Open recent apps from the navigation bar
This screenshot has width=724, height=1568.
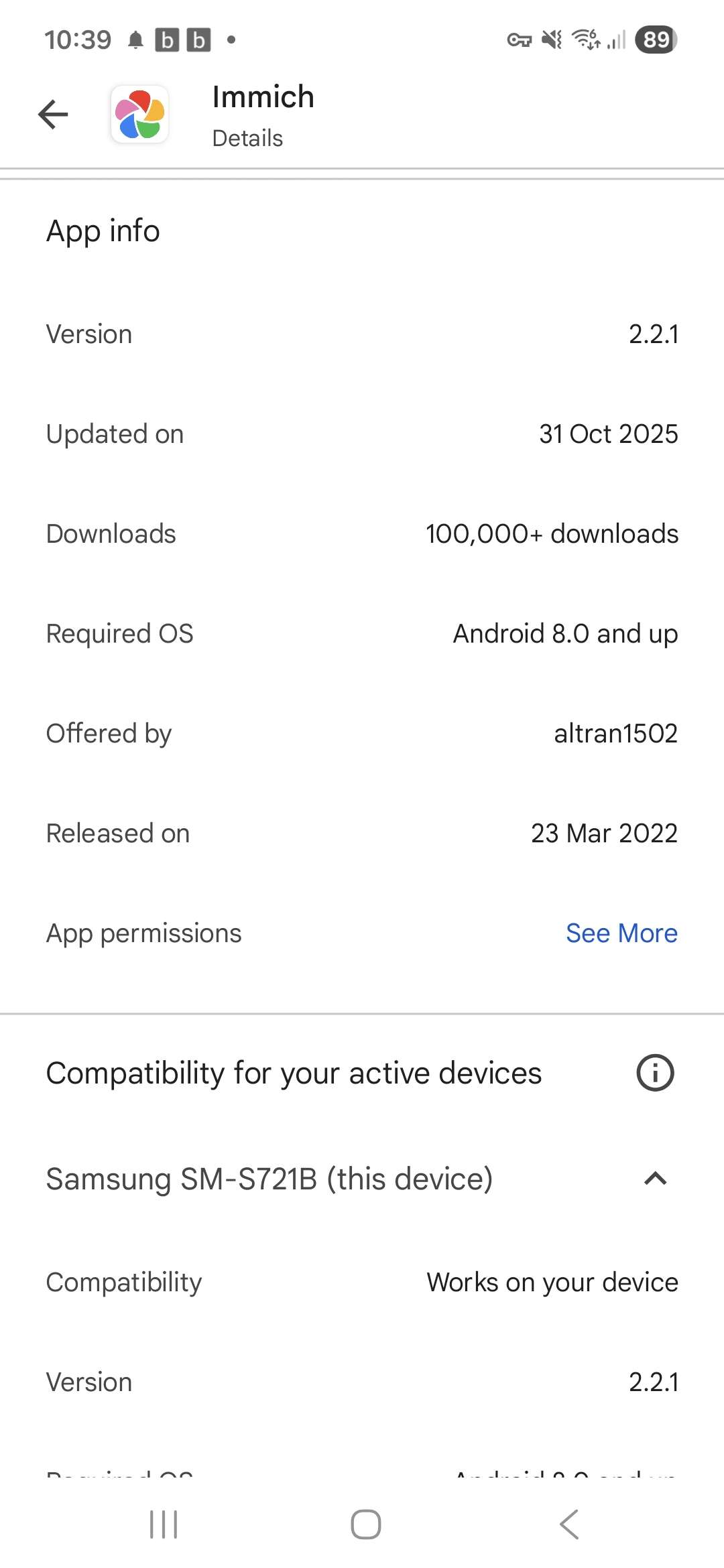coord(163,1524)
